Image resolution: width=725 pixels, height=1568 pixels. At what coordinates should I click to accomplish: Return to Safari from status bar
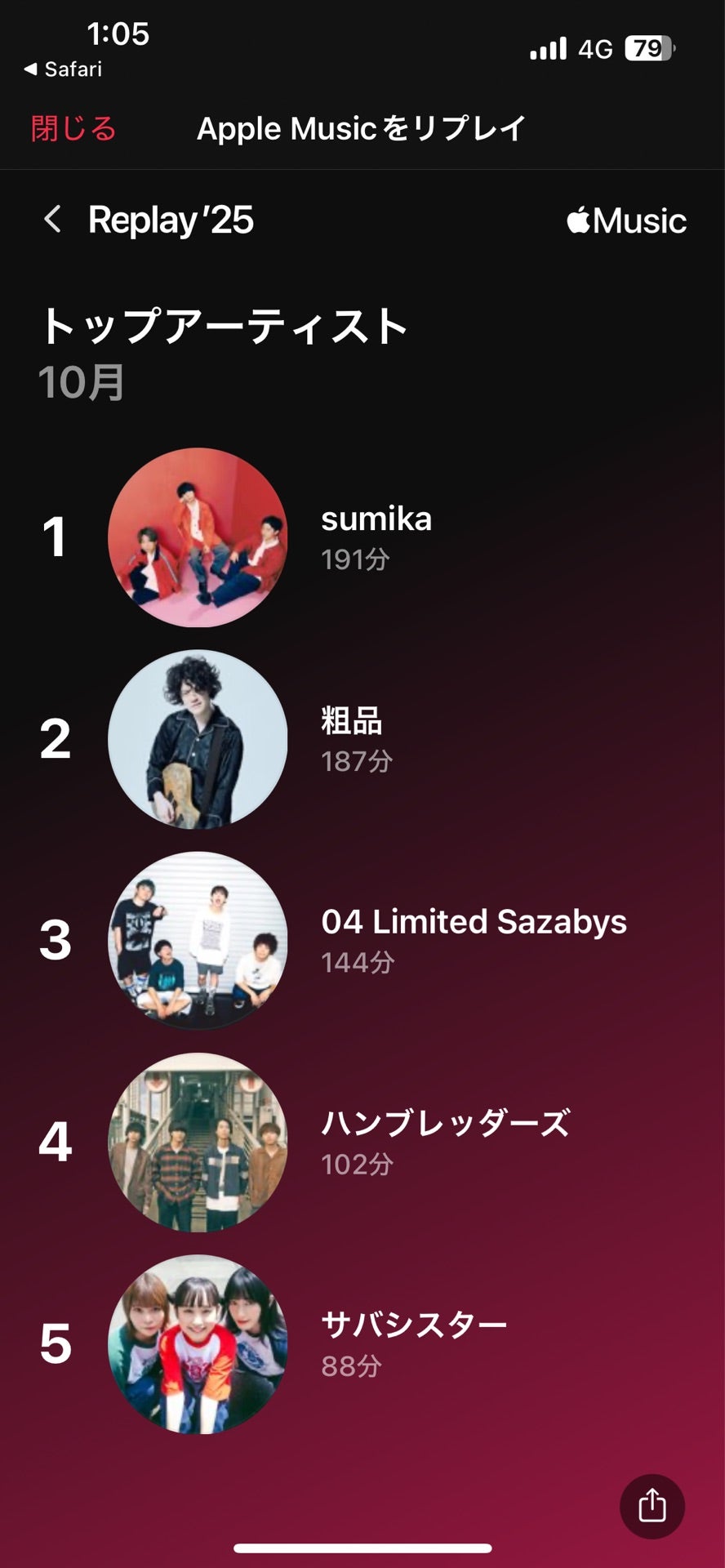pyautogui.click(x=64, y=69)
